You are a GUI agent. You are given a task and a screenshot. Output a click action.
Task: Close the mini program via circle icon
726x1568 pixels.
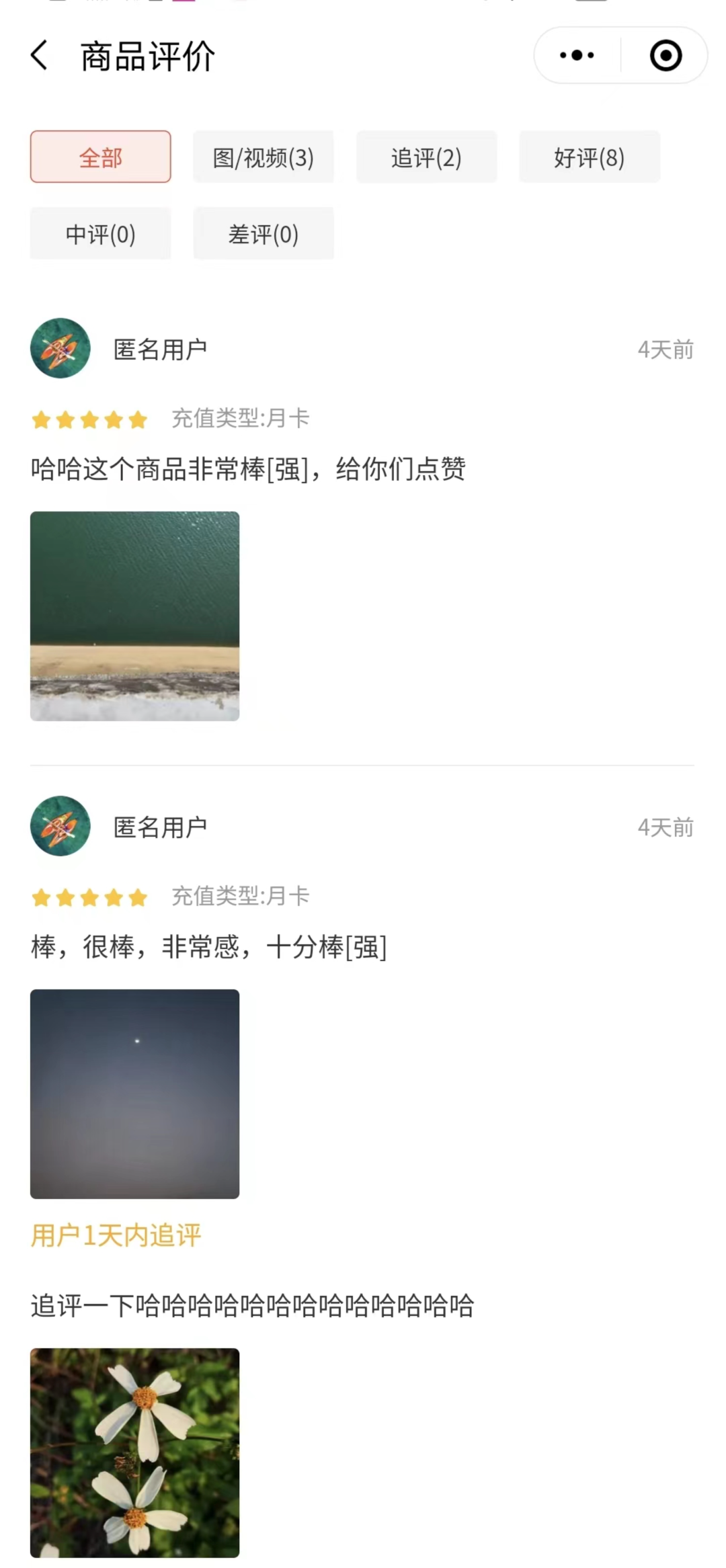[x=665, y=56]
